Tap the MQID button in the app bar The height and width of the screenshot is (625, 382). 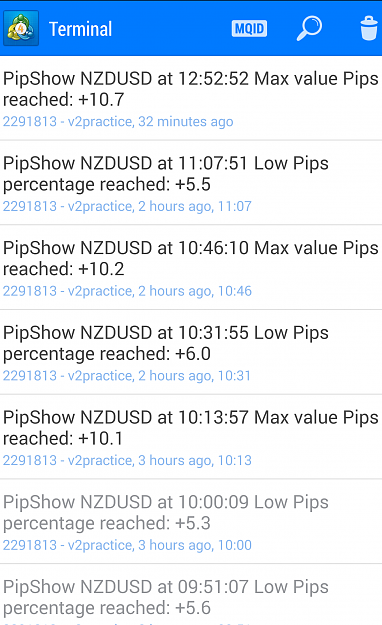[x=249, y=28]
